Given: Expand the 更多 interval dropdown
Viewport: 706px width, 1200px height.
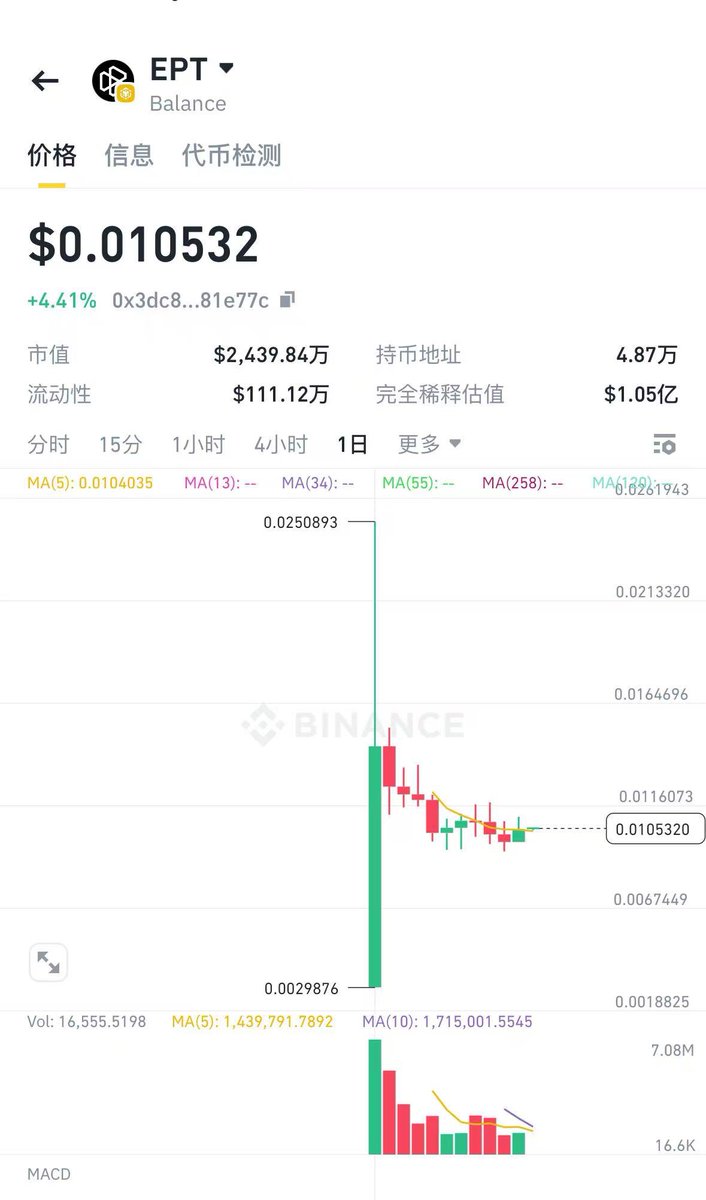Looking at the screenshot, I should pos(430,444).
